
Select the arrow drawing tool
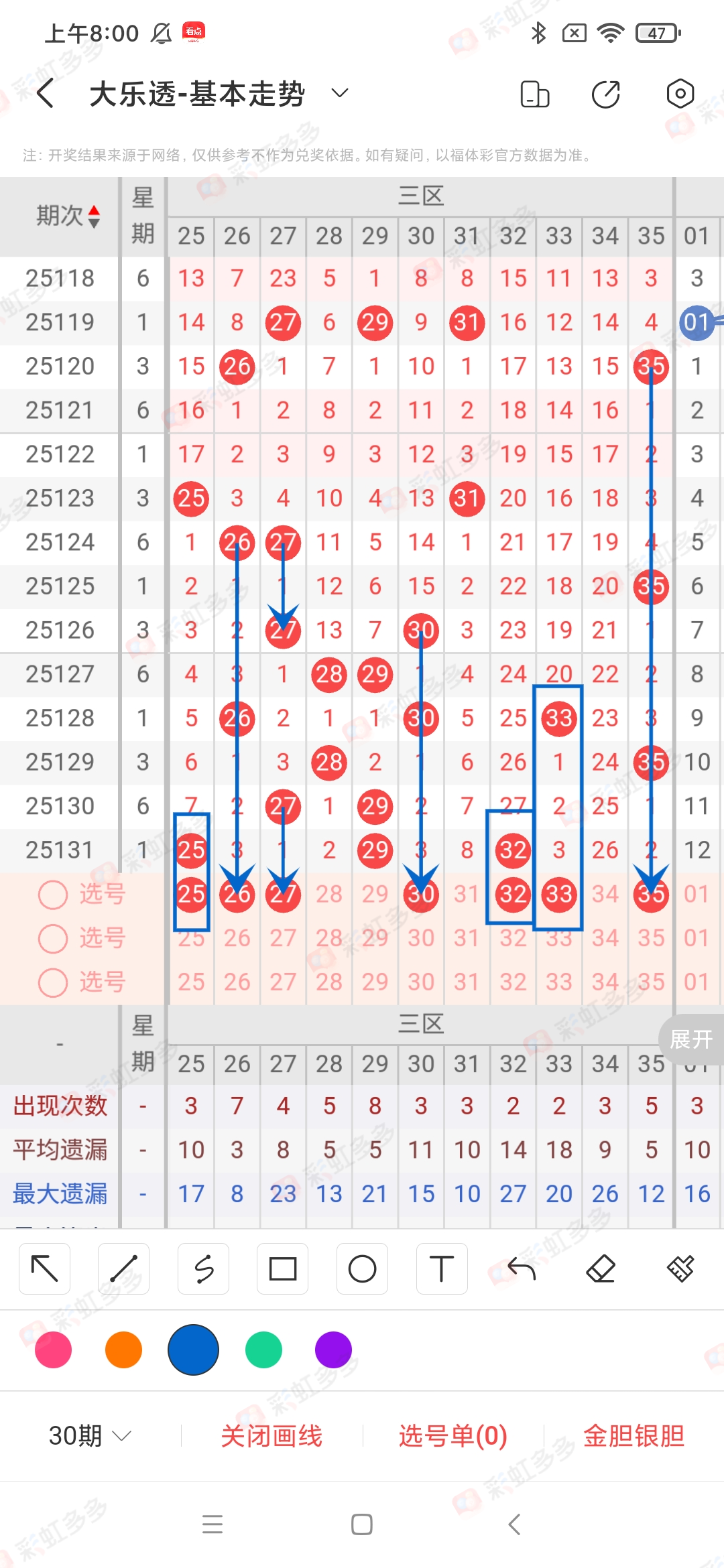pyautogui.click(x=44, y=1268)
